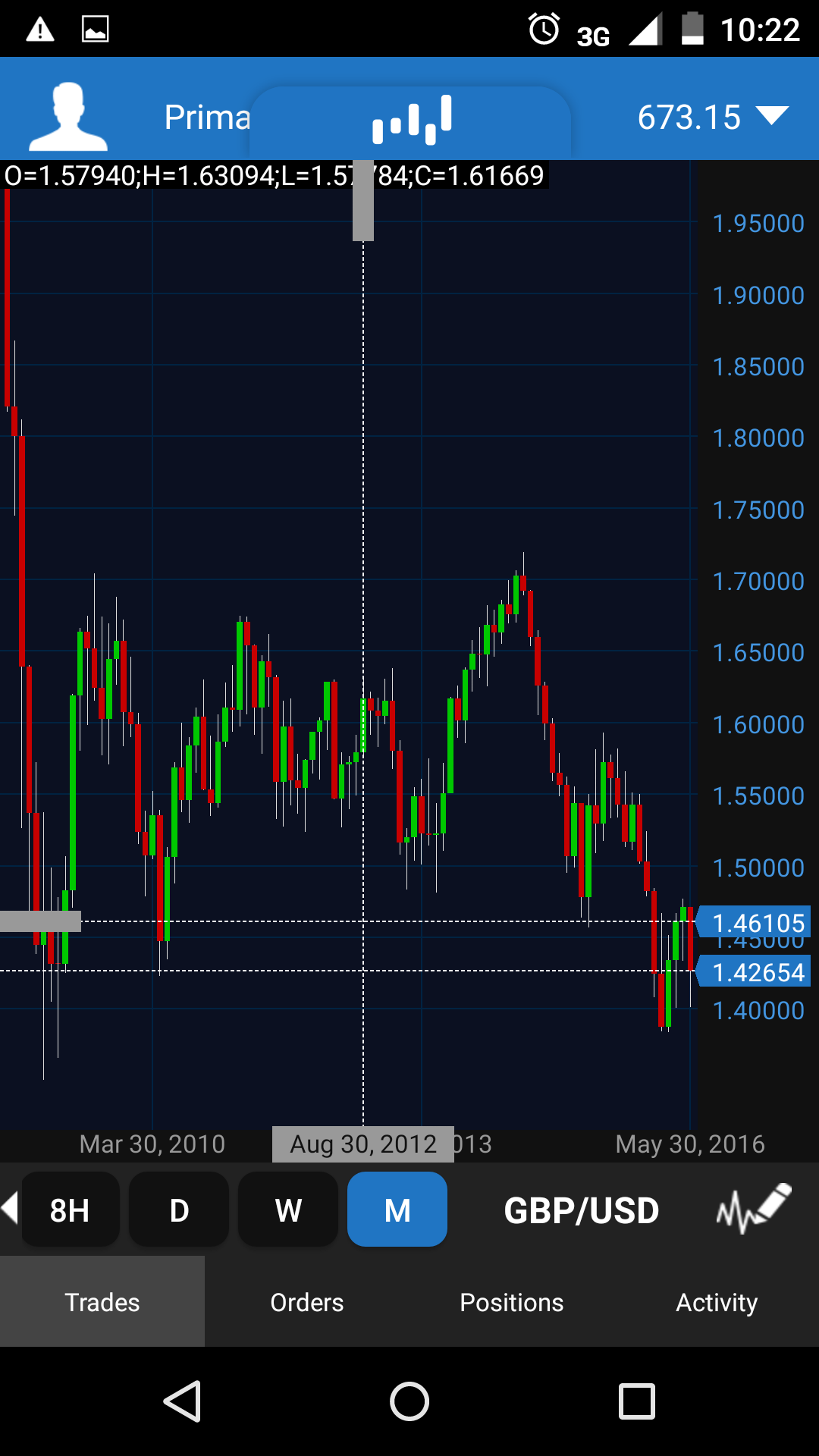Viewport: 819px width, 1456px height.
Task: Open chart drawing and indicators tool
Action: coord(753,1209)
